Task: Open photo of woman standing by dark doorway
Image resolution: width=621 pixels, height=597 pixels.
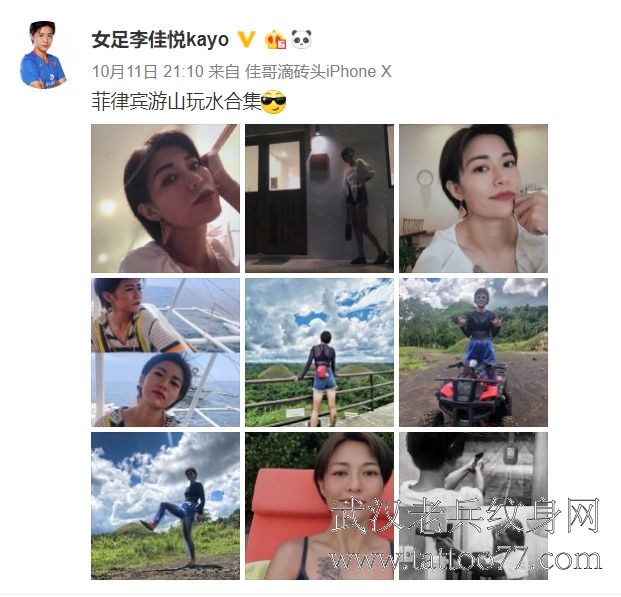Action: click(x=319, y=198)
